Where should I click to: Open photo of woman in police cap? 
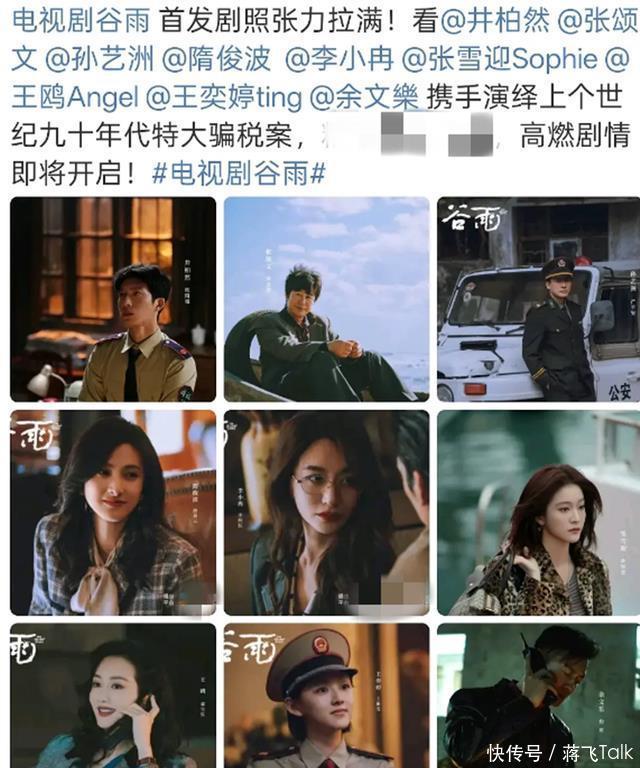coord(326,695)
